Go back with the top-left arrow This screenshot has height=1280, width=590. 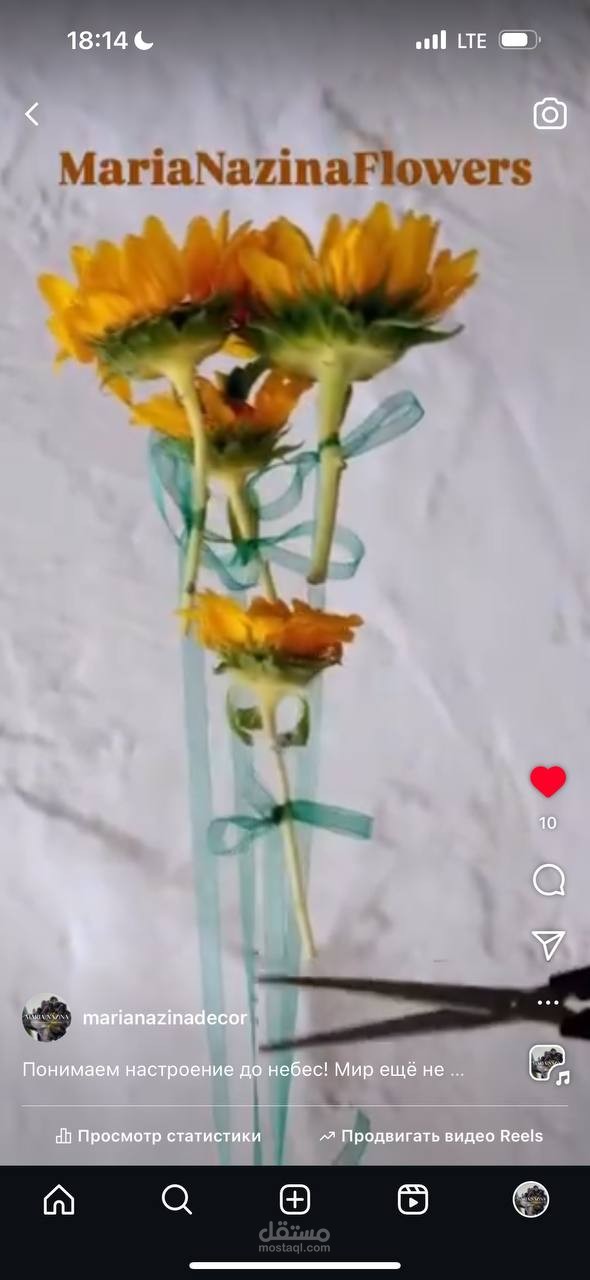(x=32, y=114)
